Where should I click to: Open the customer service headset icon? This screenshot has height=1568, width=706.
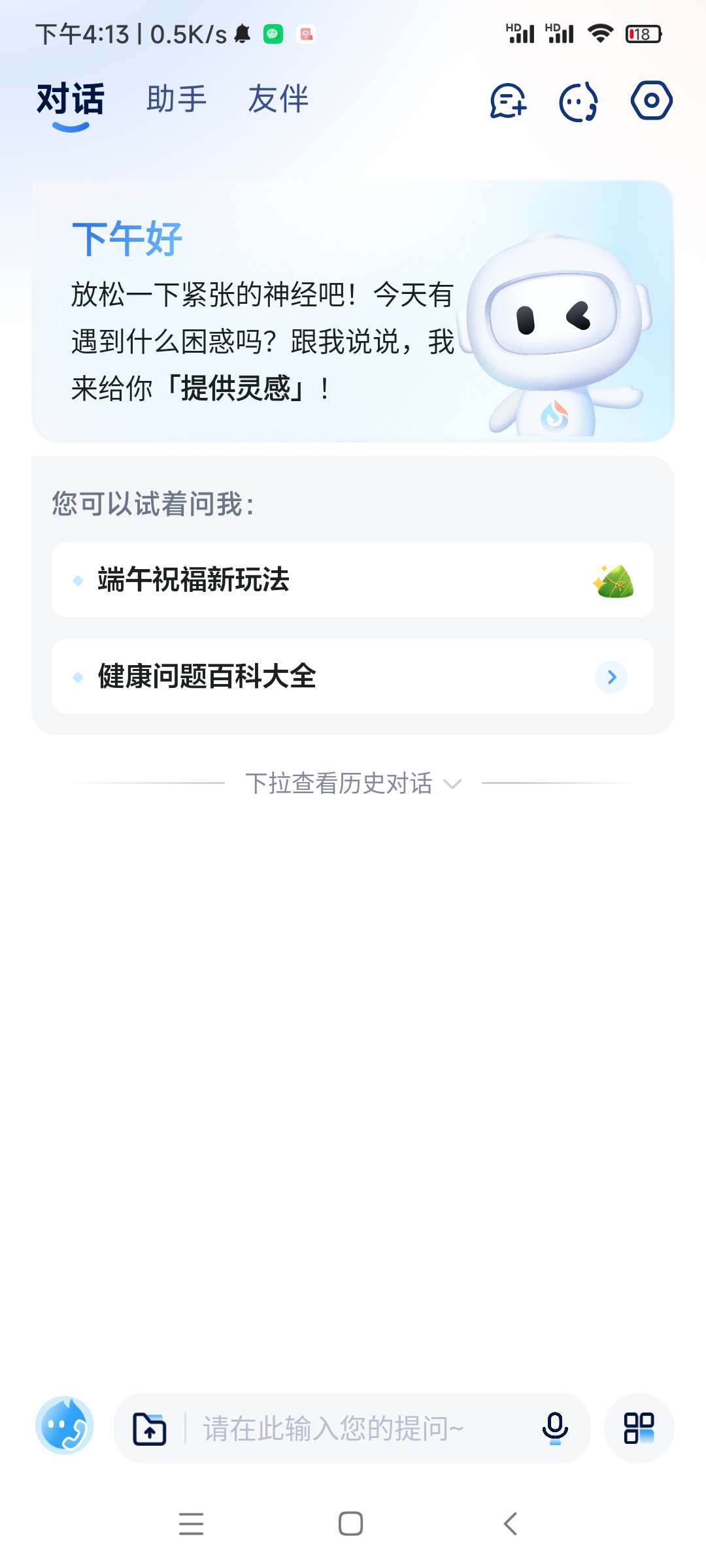(x=579, y=101)
